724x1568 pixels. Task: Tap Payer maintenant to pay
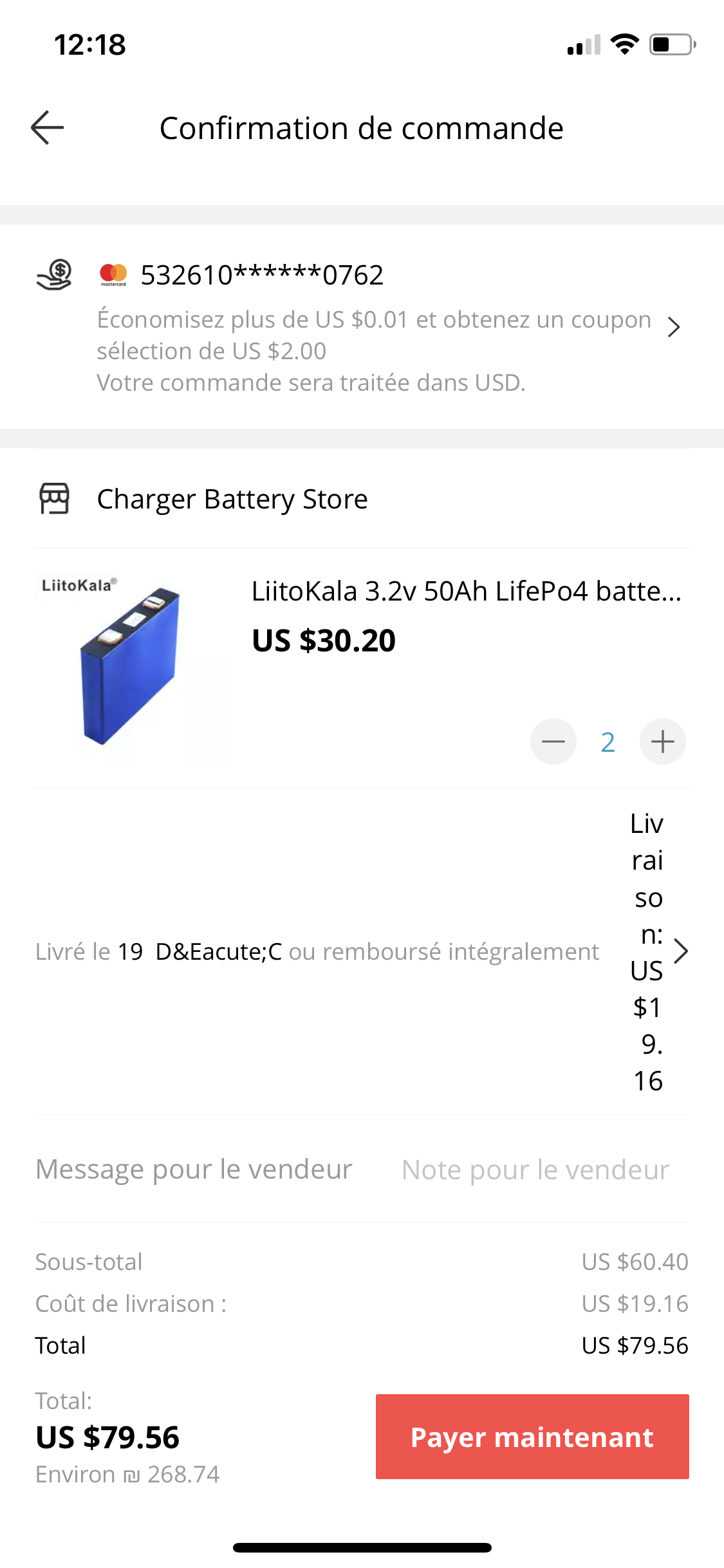(532, 1437)
